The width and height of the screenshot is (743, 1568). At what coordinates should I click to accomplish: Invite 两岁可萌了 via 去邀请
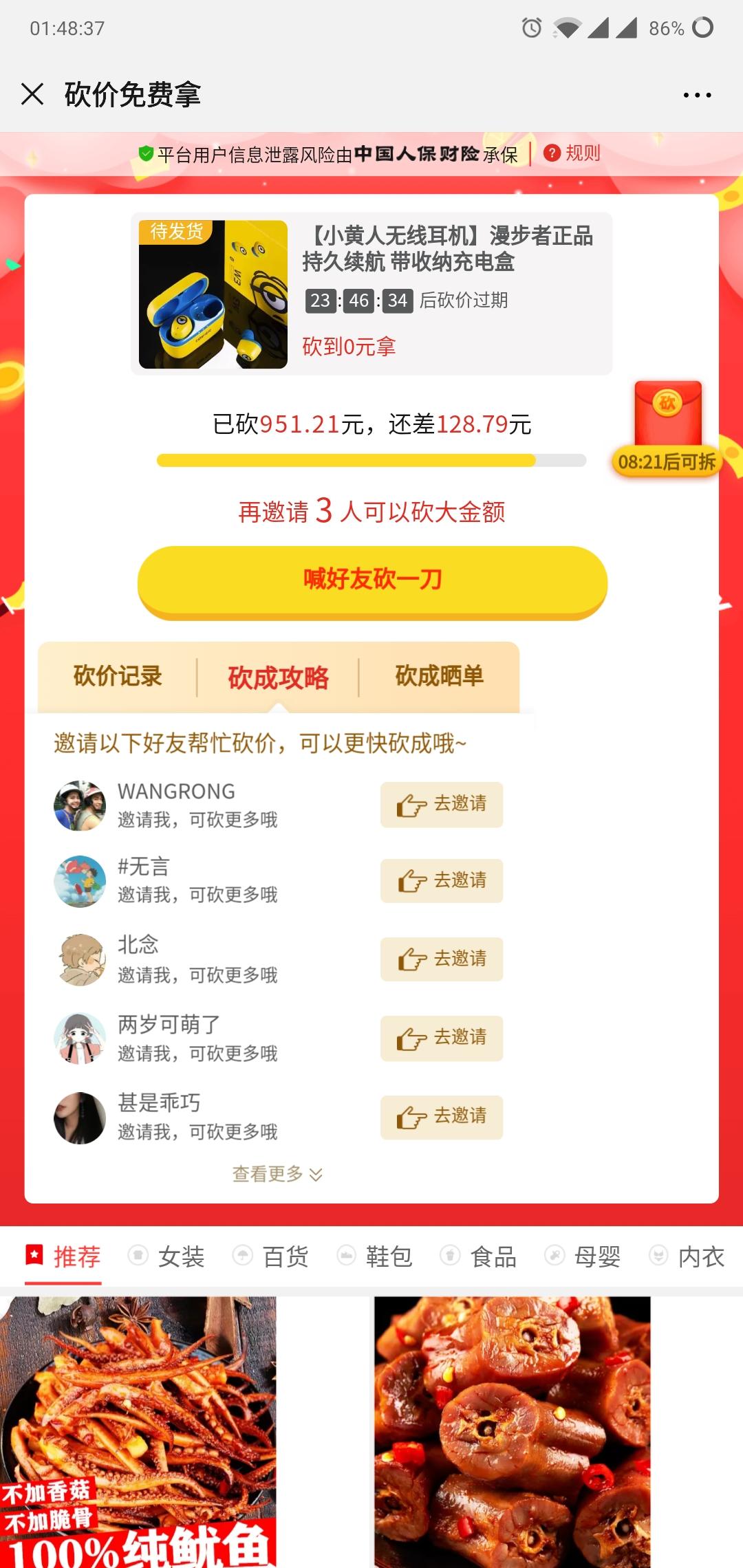click(441, 1037)
